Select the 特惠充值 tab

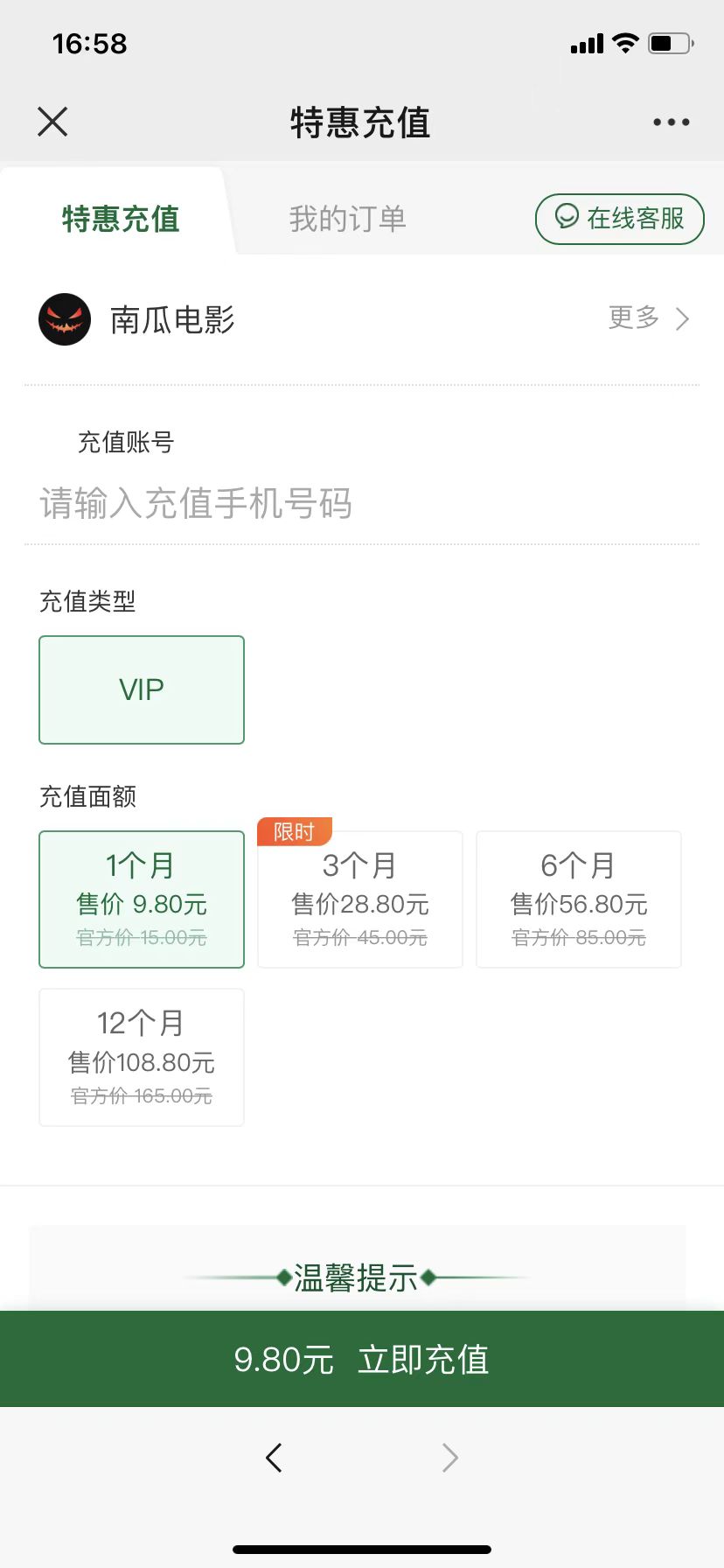pos(121,219)
